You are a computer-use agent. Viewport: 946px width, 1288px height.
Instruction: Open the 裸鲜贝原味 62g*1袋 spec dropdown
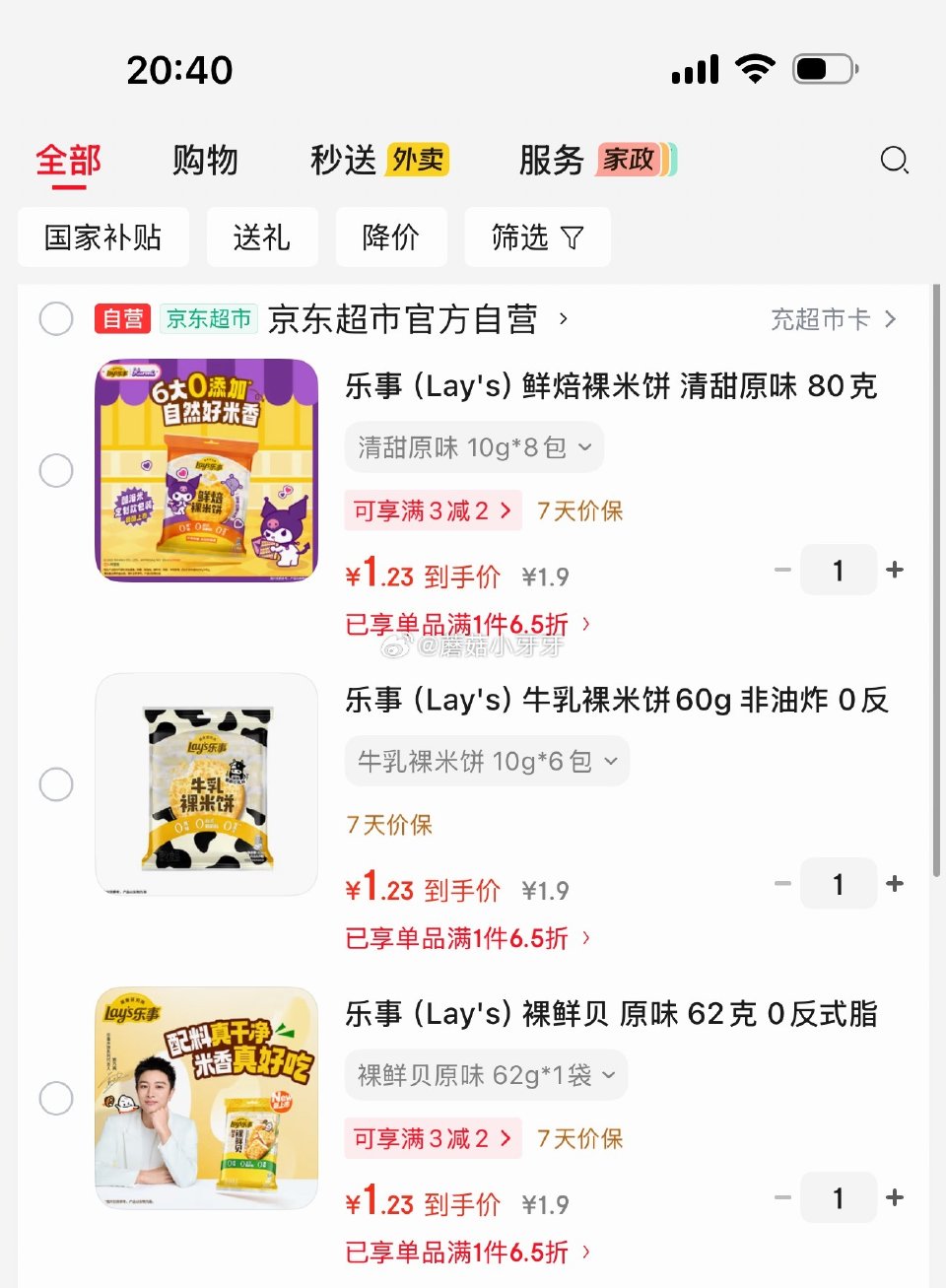coord(487,1074)
